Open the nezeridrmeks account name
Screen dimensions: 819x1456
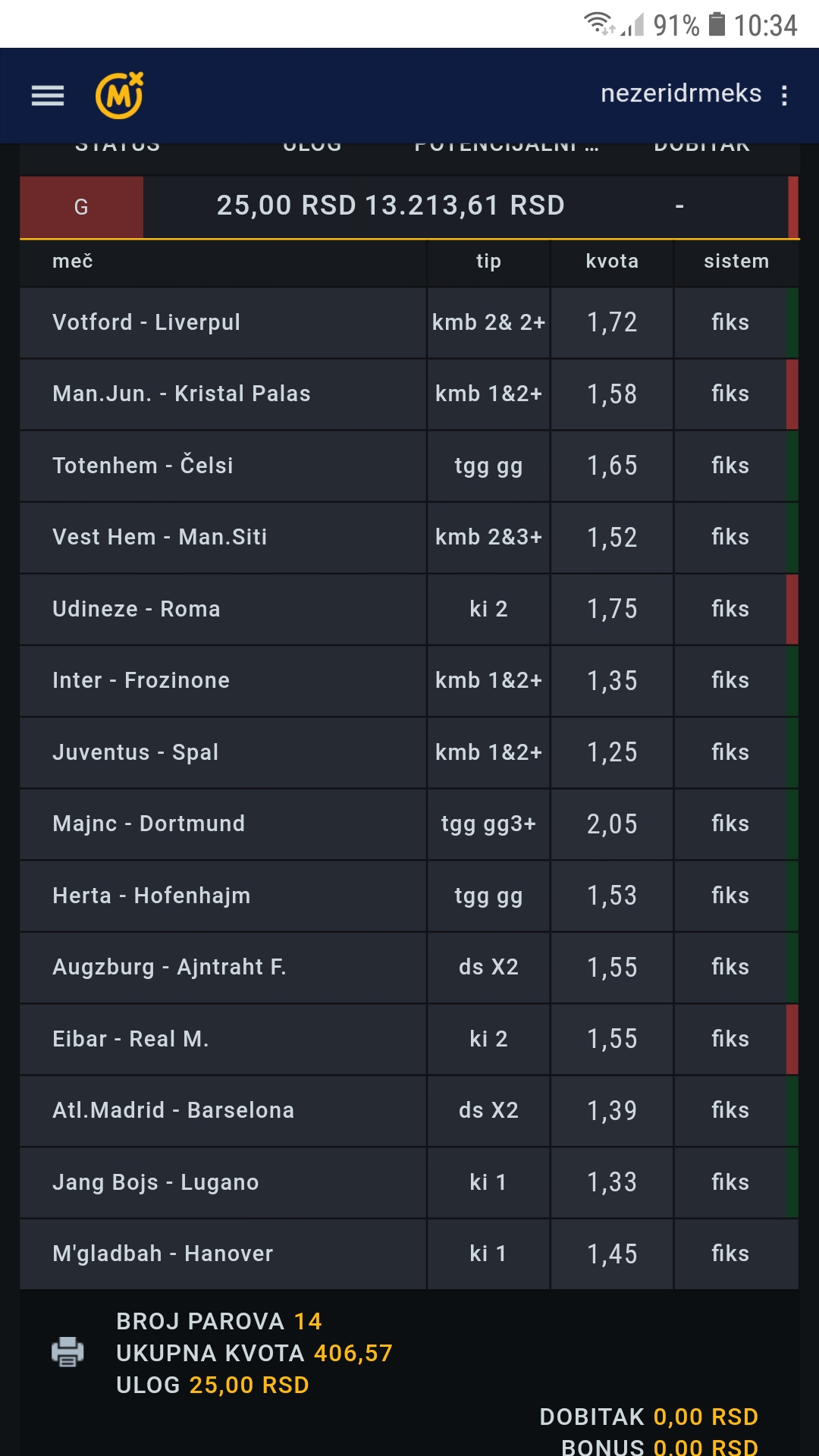[x=680, y=93]
